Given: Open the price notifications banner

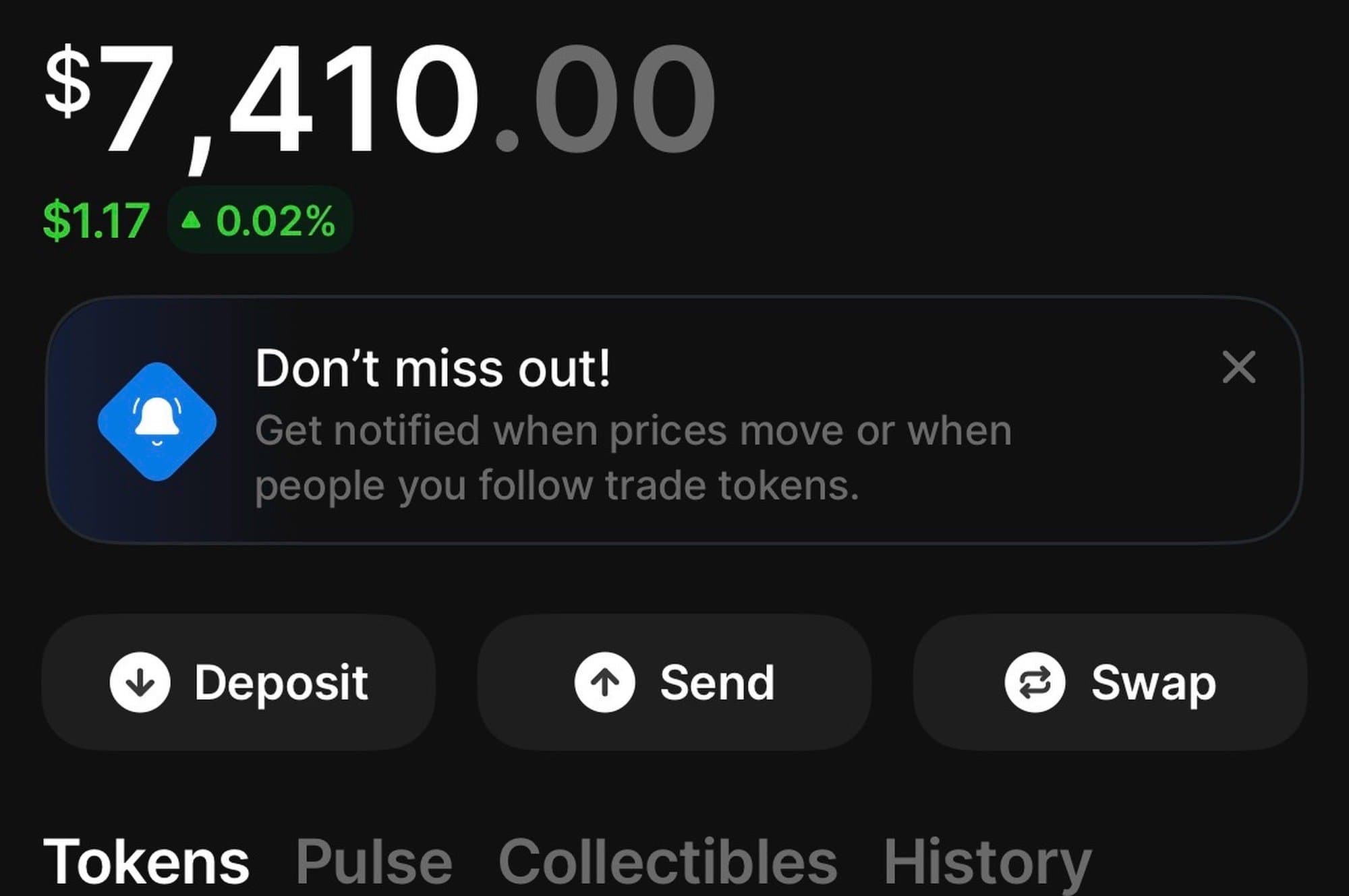Looking at the screenshot, I should pyautogui.click(x=633, y=425).
